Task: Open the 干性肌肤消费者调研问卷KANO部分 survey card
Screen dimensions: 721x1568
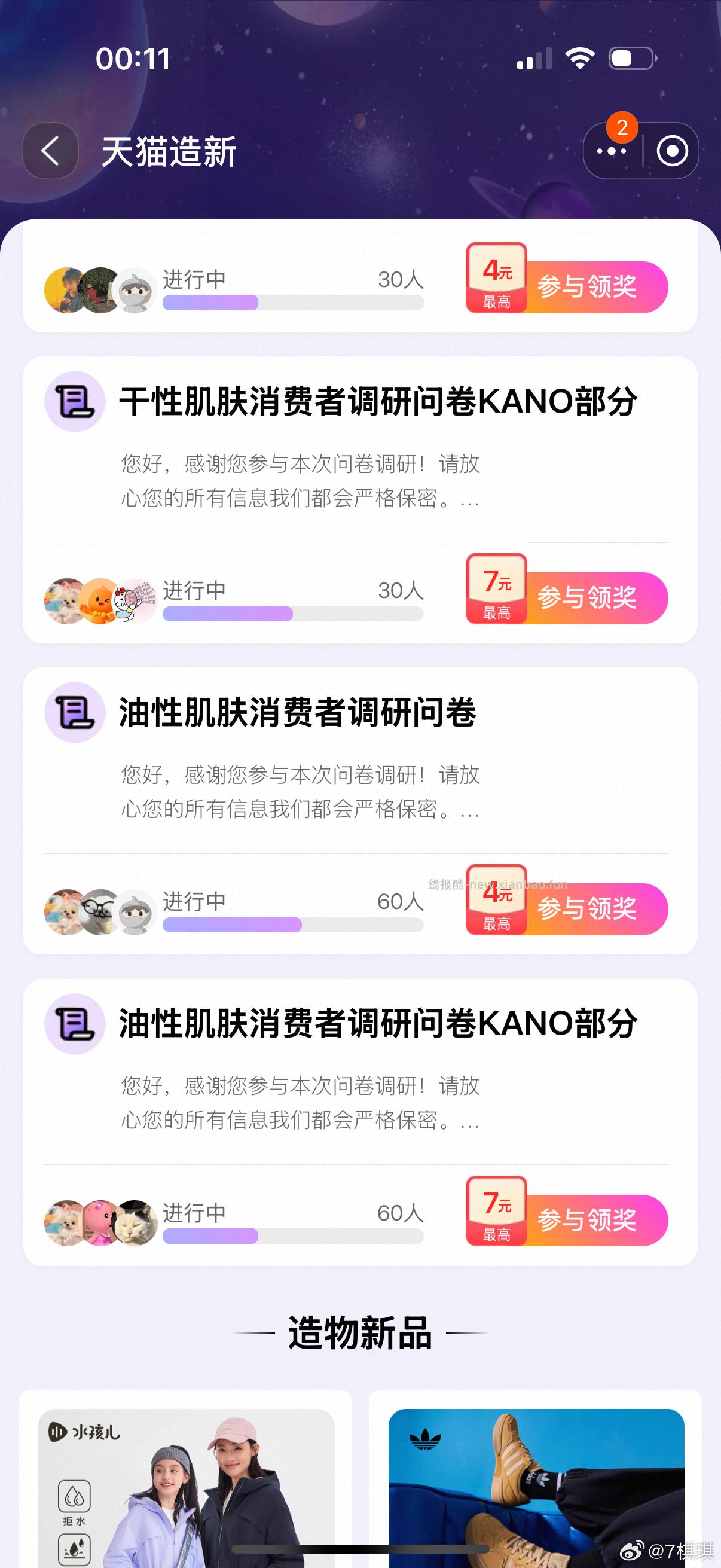Action: pyautogui.click(x=377, y=402)
